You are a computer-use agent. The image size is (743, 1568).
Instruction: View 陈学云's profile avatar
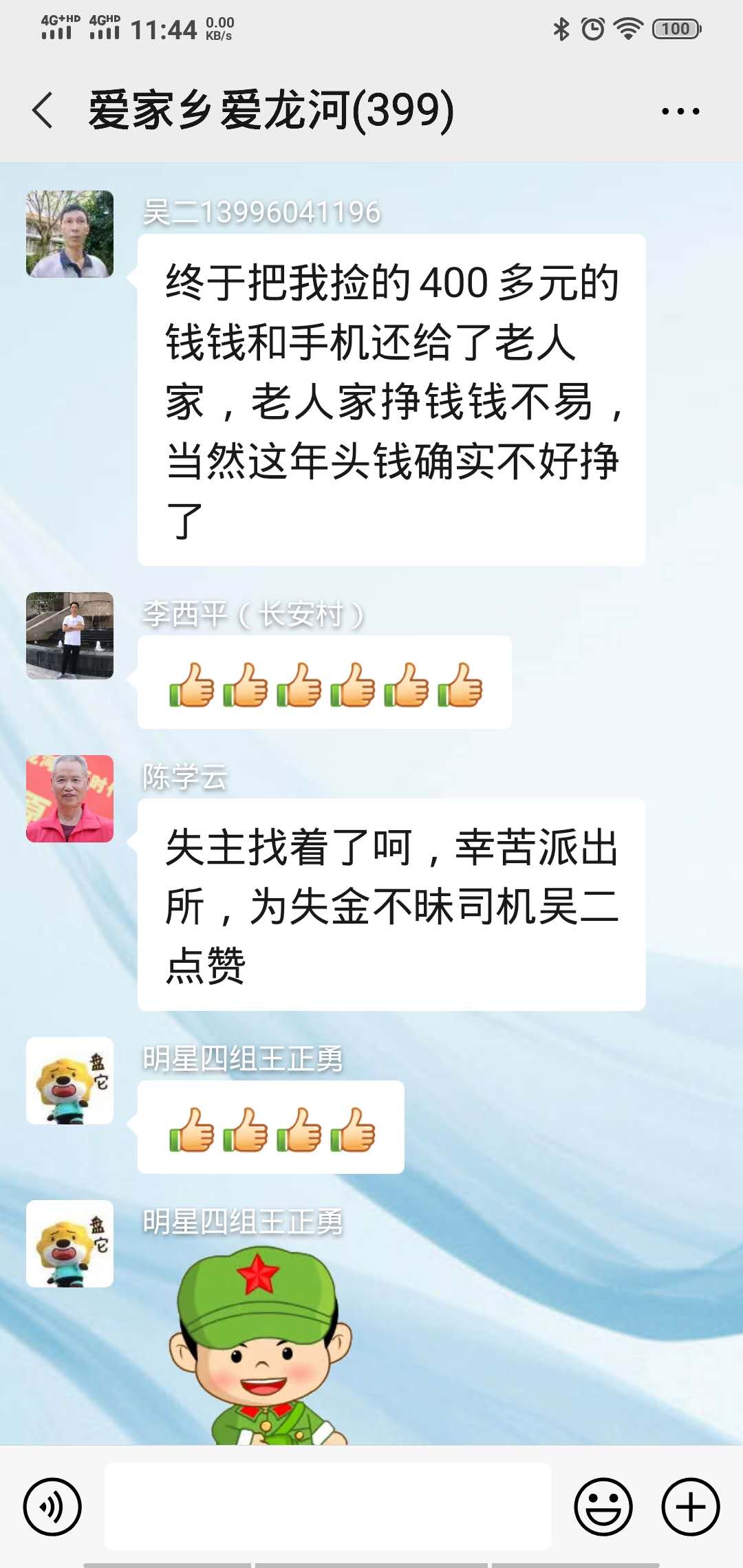(69, 798)
